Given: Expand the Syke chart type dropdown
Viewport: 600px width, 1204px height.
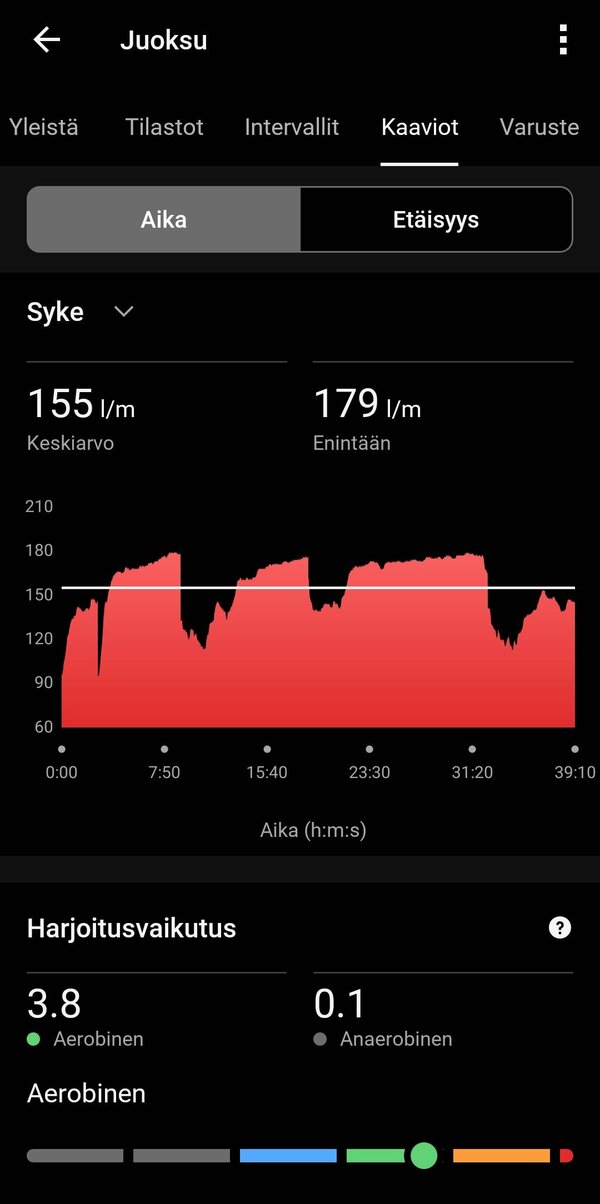Looking at the screenshot, I should click(123, 312).
